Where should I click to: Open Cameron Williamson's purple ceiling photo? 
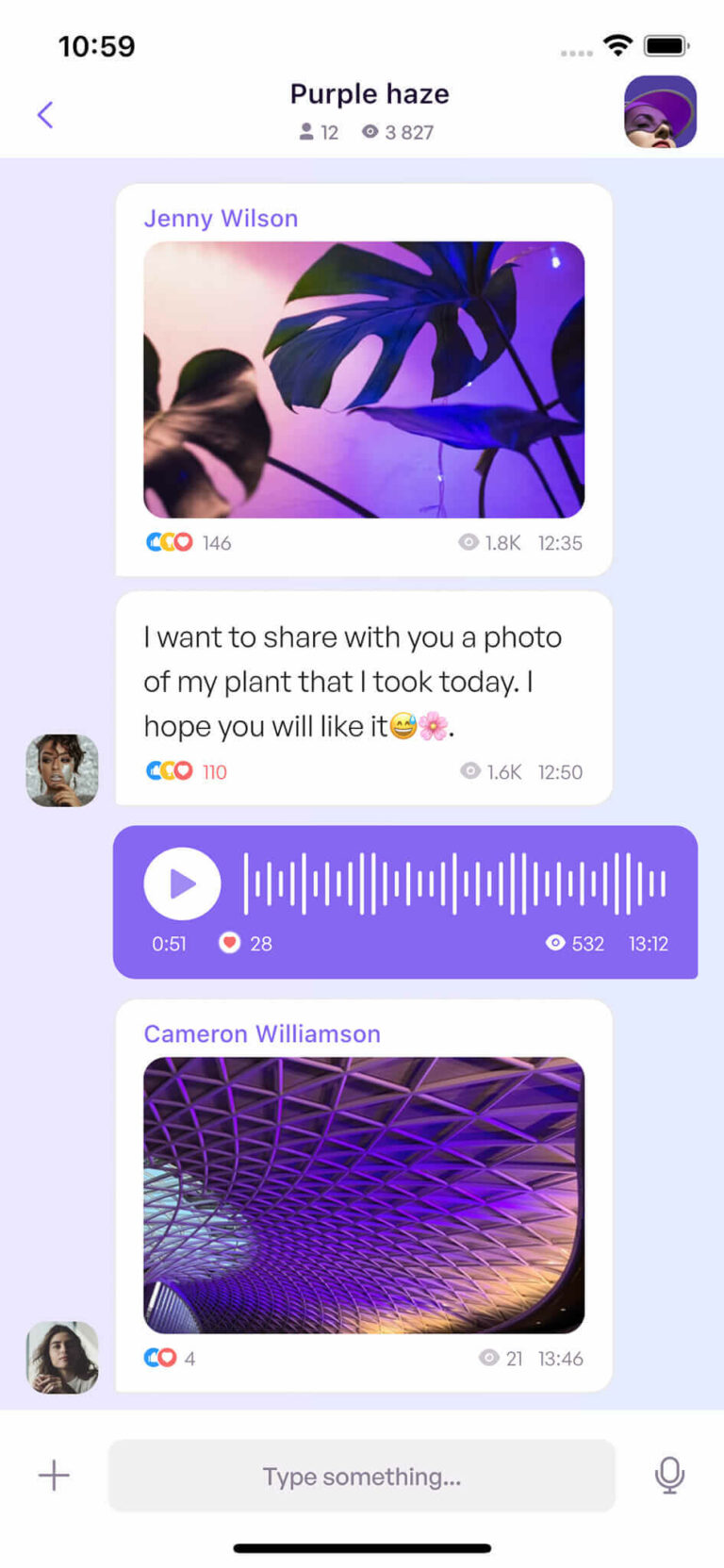(x=364, y=1195)
